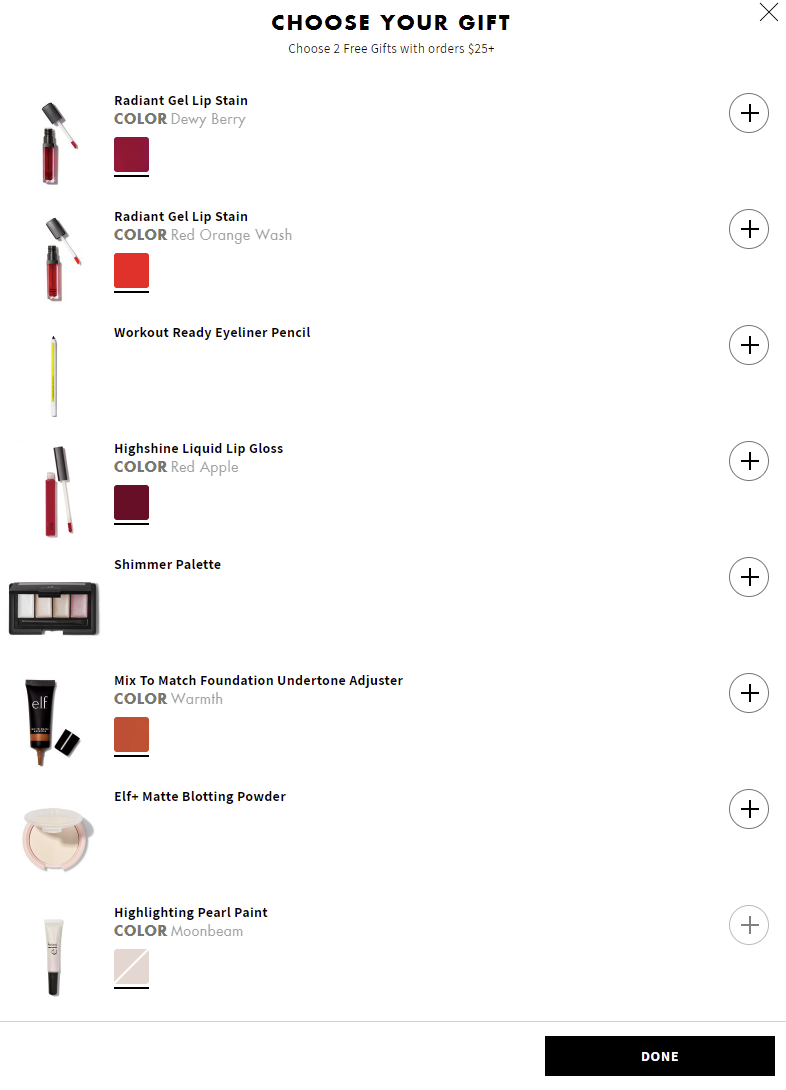Add Highlighting Pearl Paint gift
The height and width of the screenshot is (1090, 786).
(748, 925)
